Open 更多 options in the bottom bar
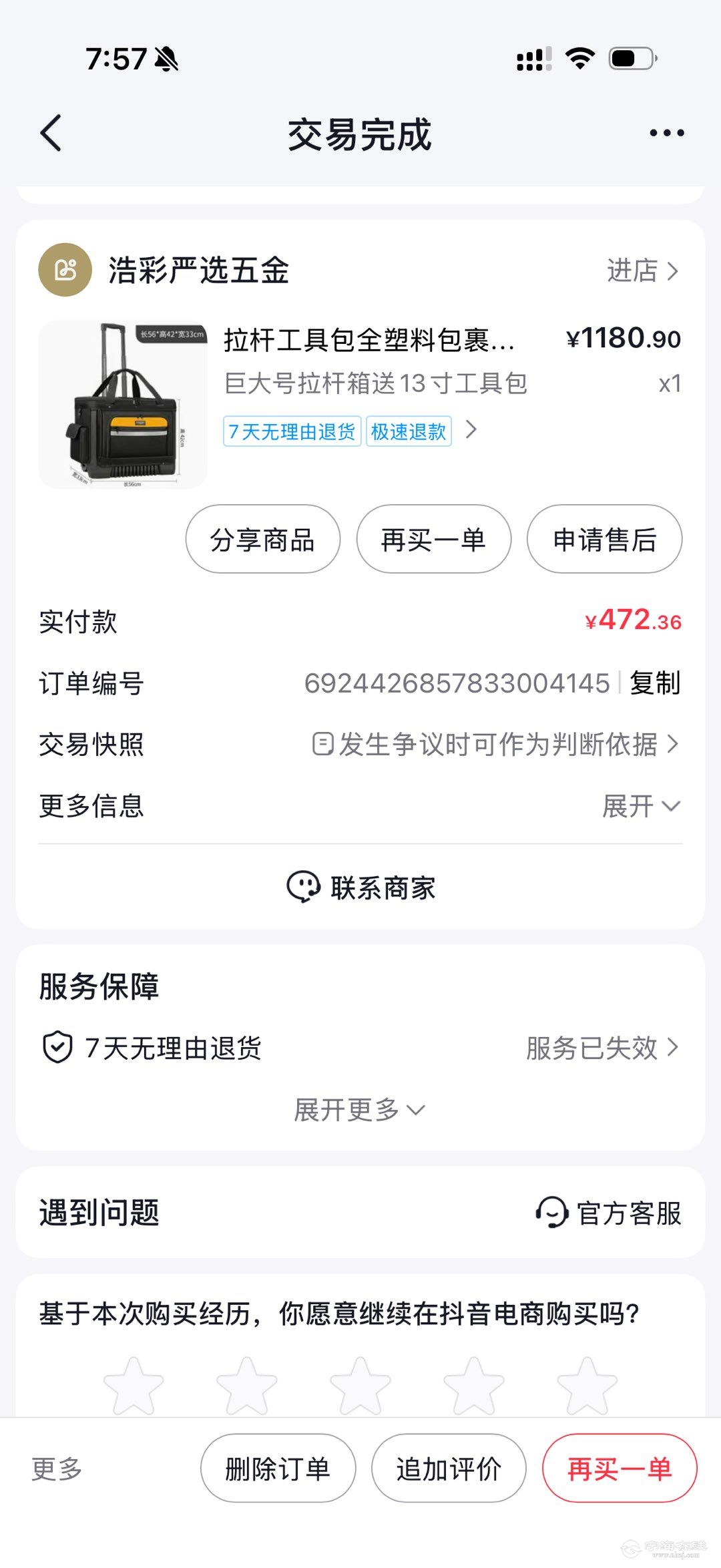721x1568 pixels. [x=57, y=1468]
